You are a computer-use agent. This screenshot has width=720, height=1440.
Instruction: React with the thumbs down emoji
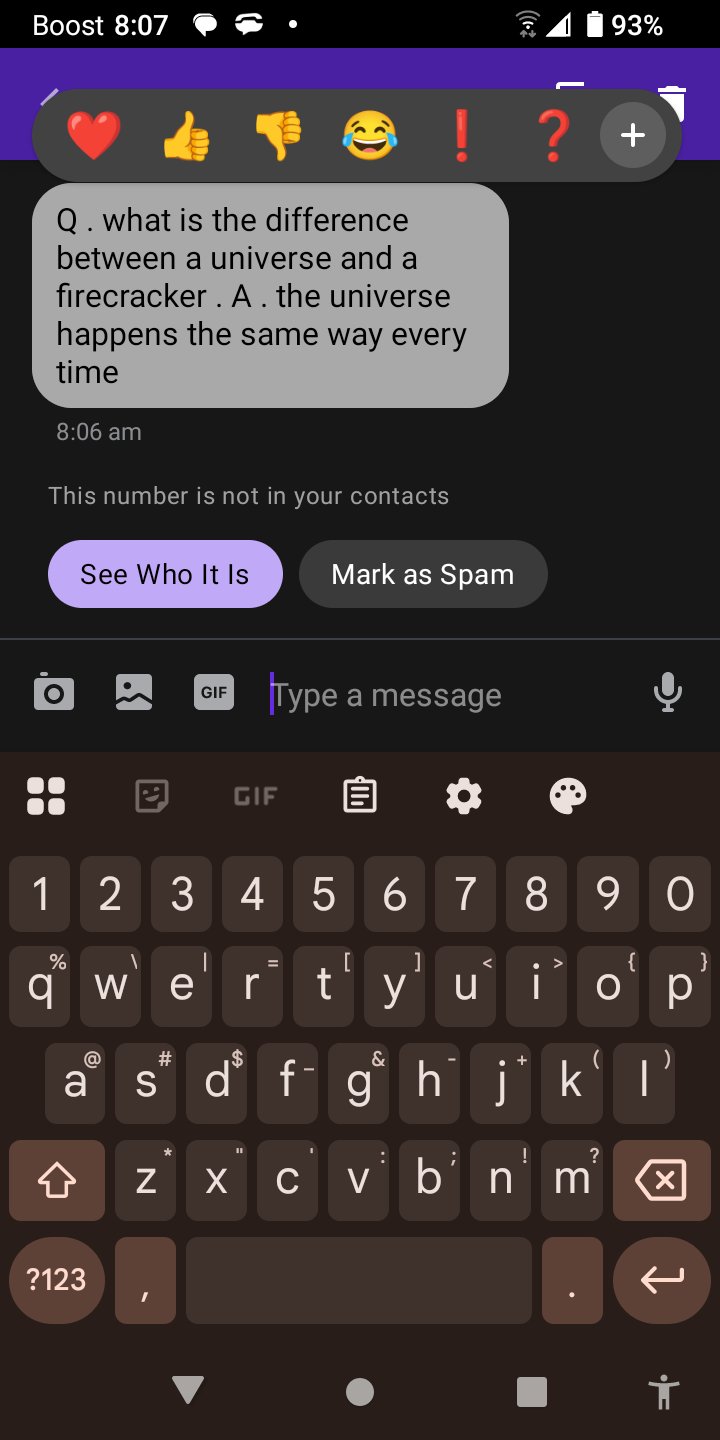coord(277,136)
